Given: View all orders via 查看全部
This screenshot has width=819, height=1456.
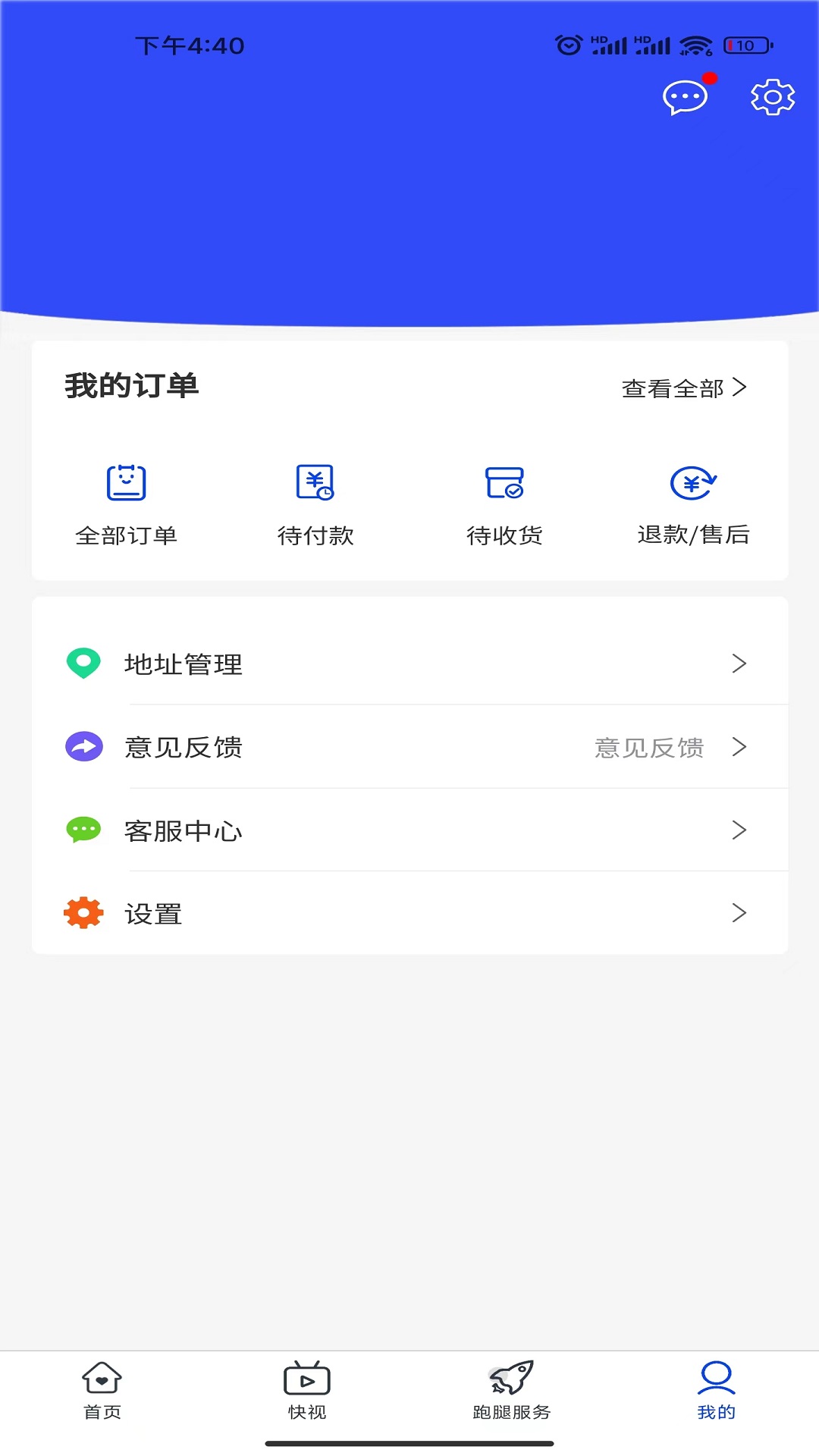Looking at the screenshot, I should pyautogui.click(x=683, y=388).
